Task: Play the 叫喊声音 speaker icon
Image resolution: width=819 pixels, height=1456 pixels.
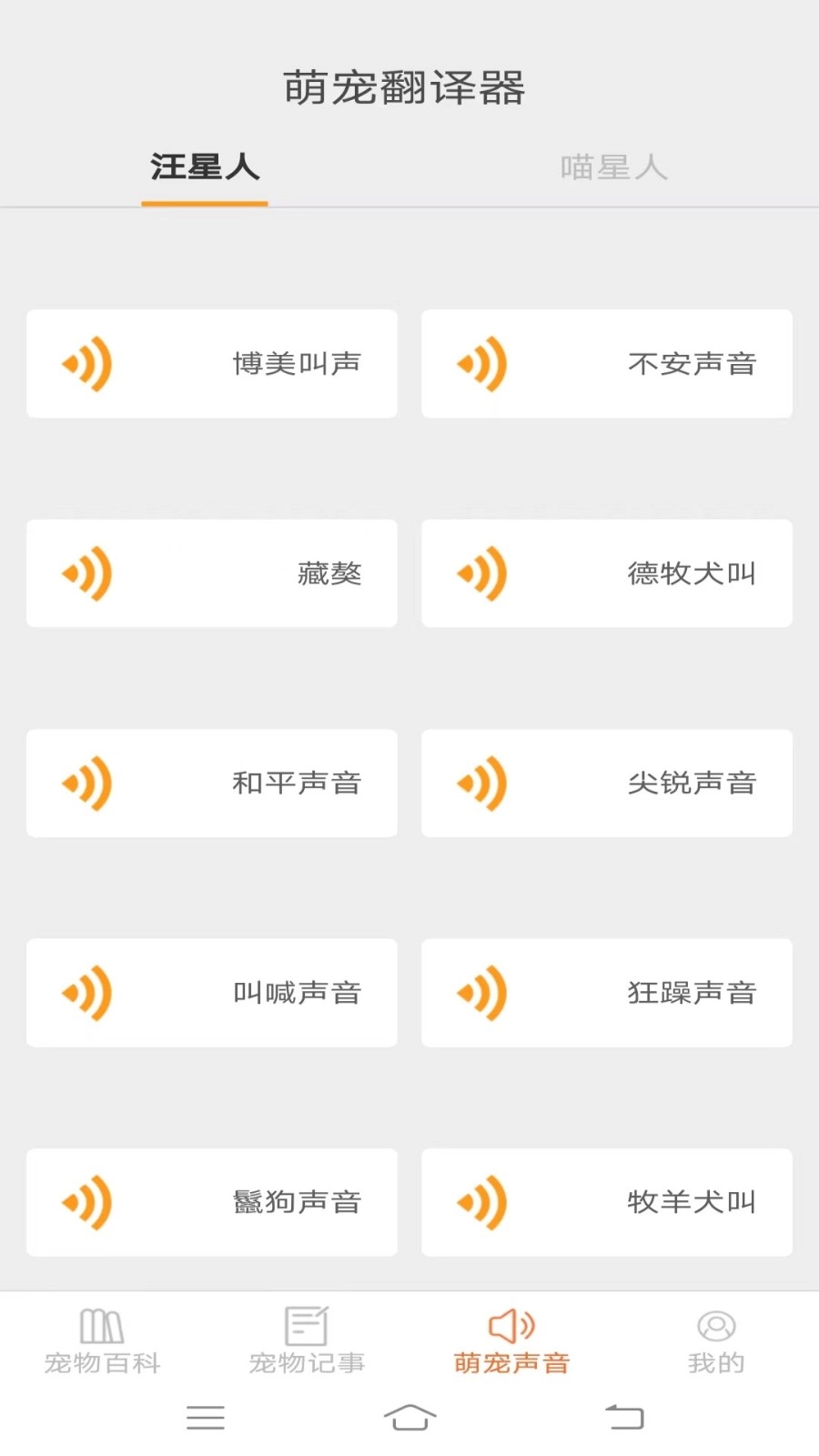Action: point(86,993)
